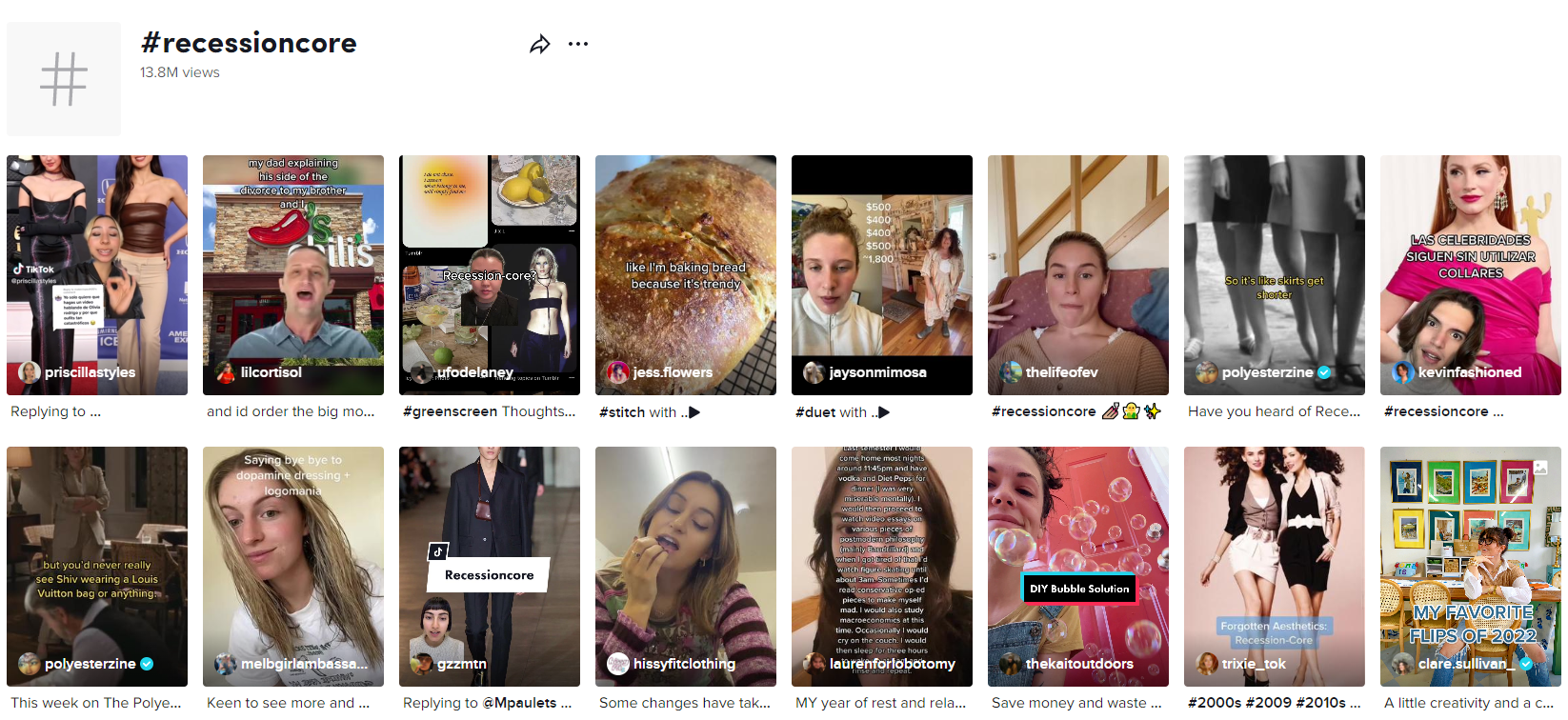The image size is (1568, 720).
Task: Watch kevinfashioned's celebridades video
Action: click(1471, 274)
